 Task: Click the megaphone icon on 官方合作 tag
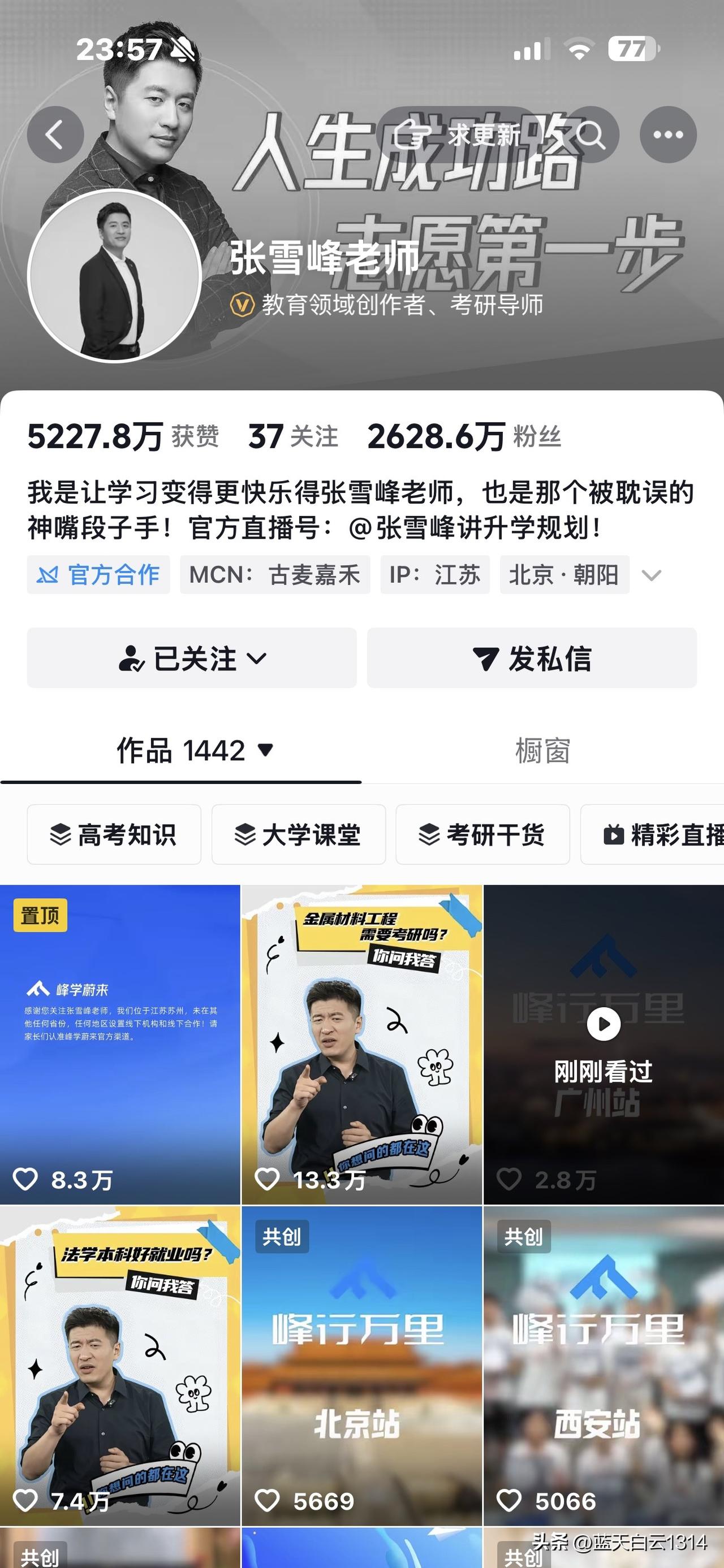(x=48, y=574)
